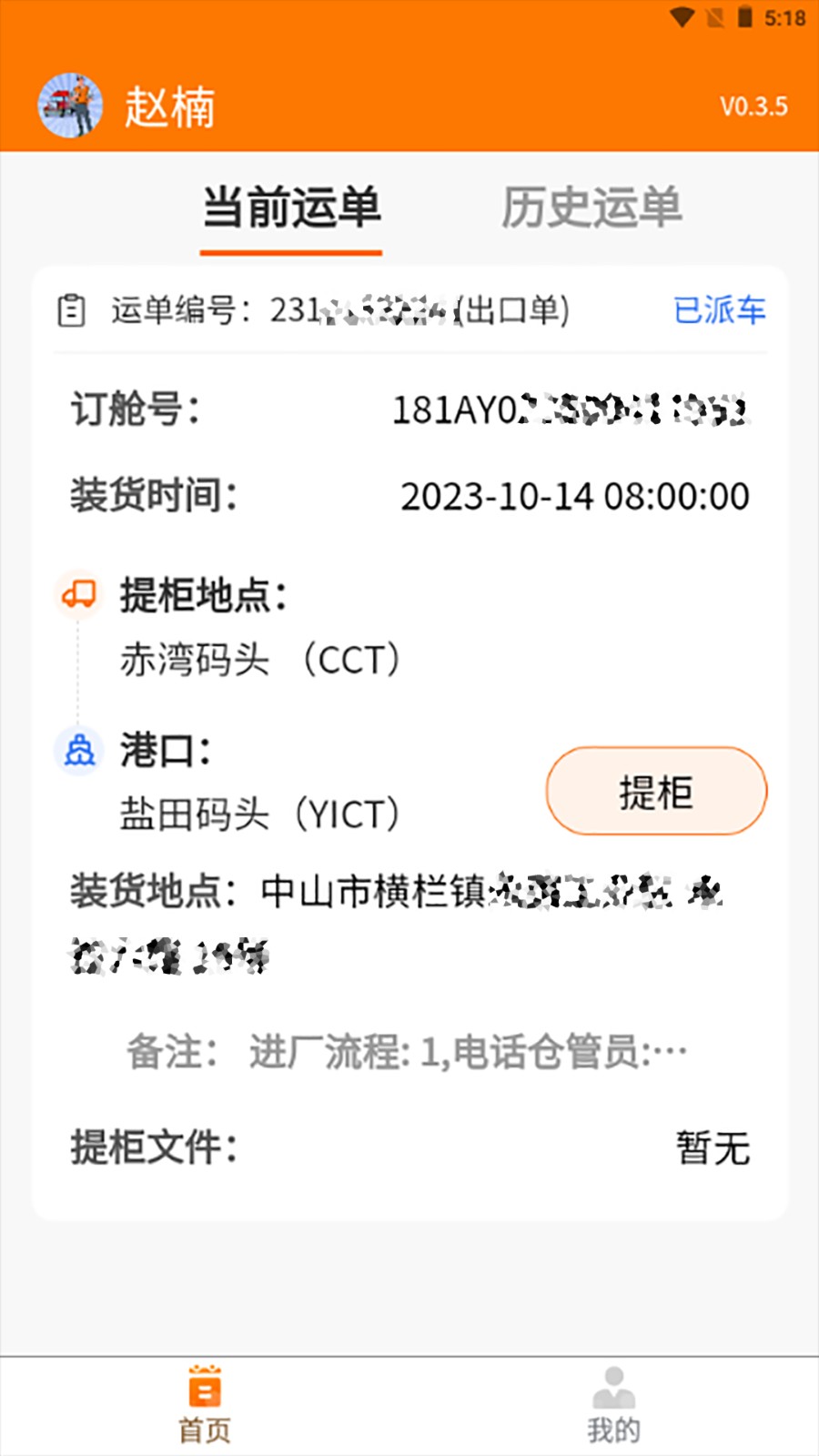
Task: Tap the orange truck icon beside 提柜地点
Action: (x=79, y=593)
